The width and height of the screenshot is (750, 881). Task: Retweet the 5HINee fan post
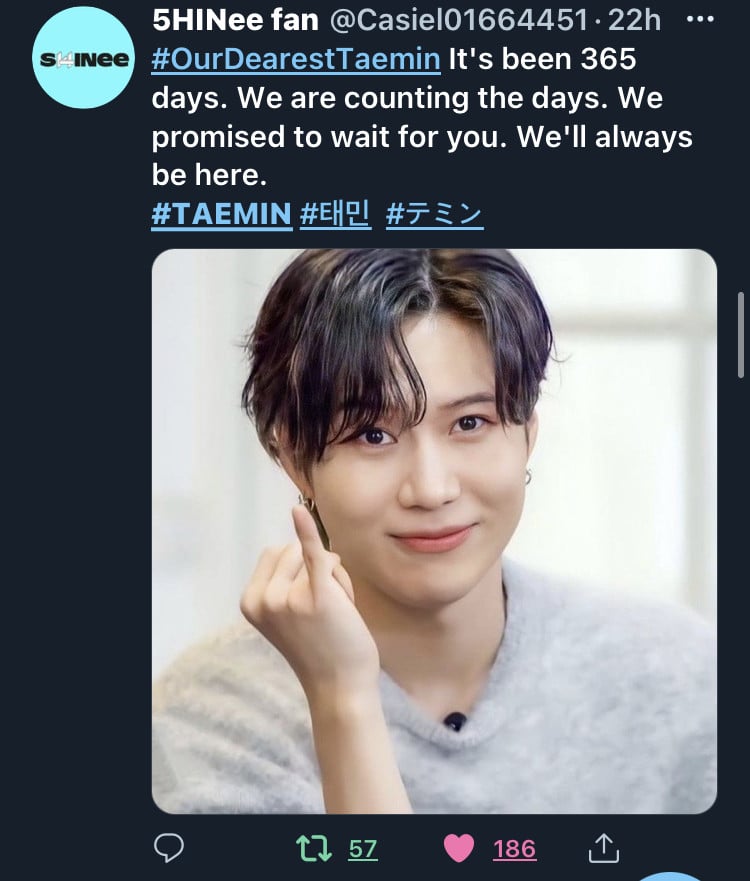click(314, 848)
